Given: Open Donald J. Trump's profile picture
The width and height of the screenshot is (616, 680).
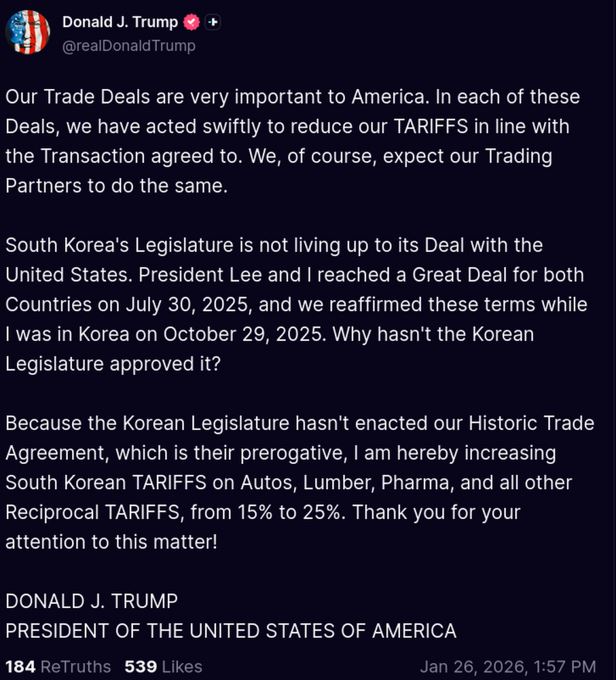Looking at the screenshot, I should click(x=27, y=32).
